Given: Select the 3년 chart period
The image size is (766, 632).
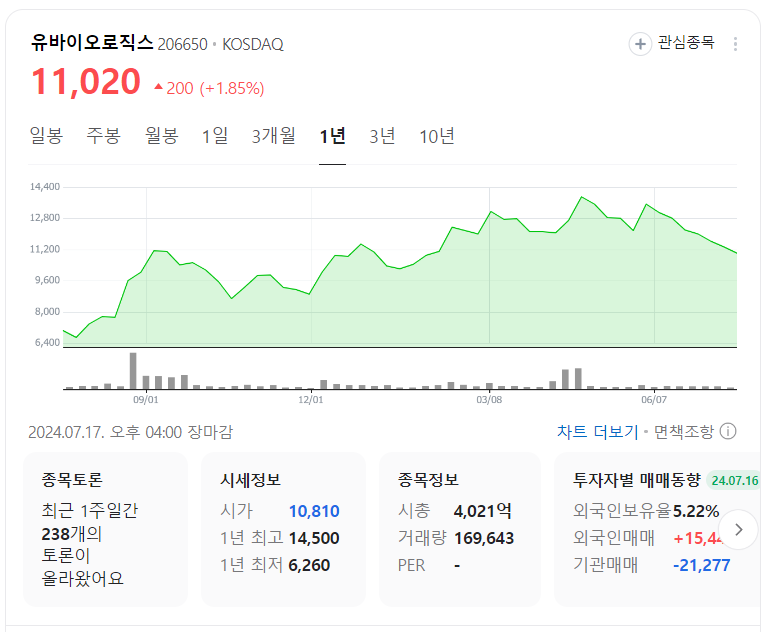Looking at the screenshot, I should click(x=382, y=136).
